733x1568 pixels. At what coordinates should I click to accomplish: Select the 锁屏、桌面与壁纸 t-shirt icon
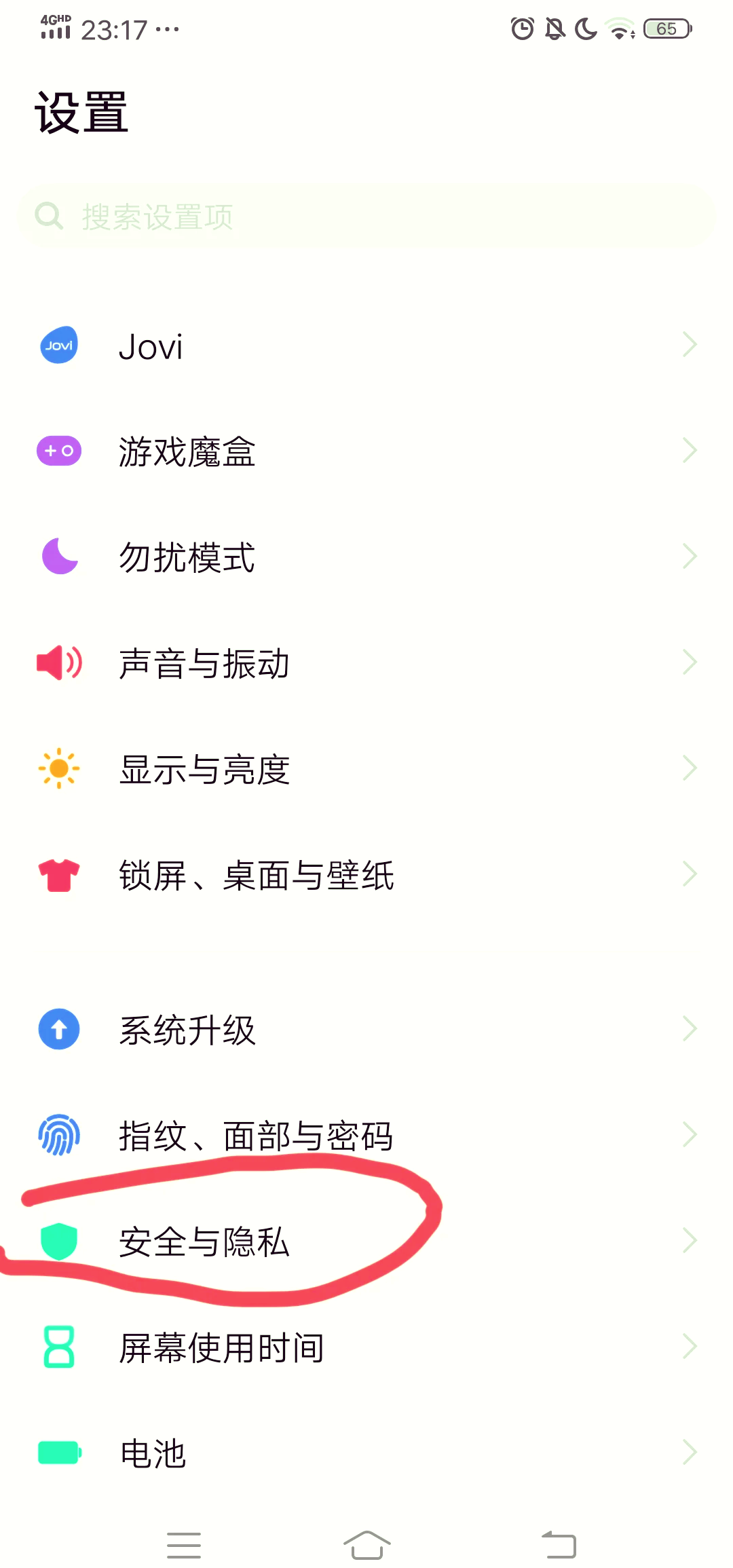tap(58, 874)
